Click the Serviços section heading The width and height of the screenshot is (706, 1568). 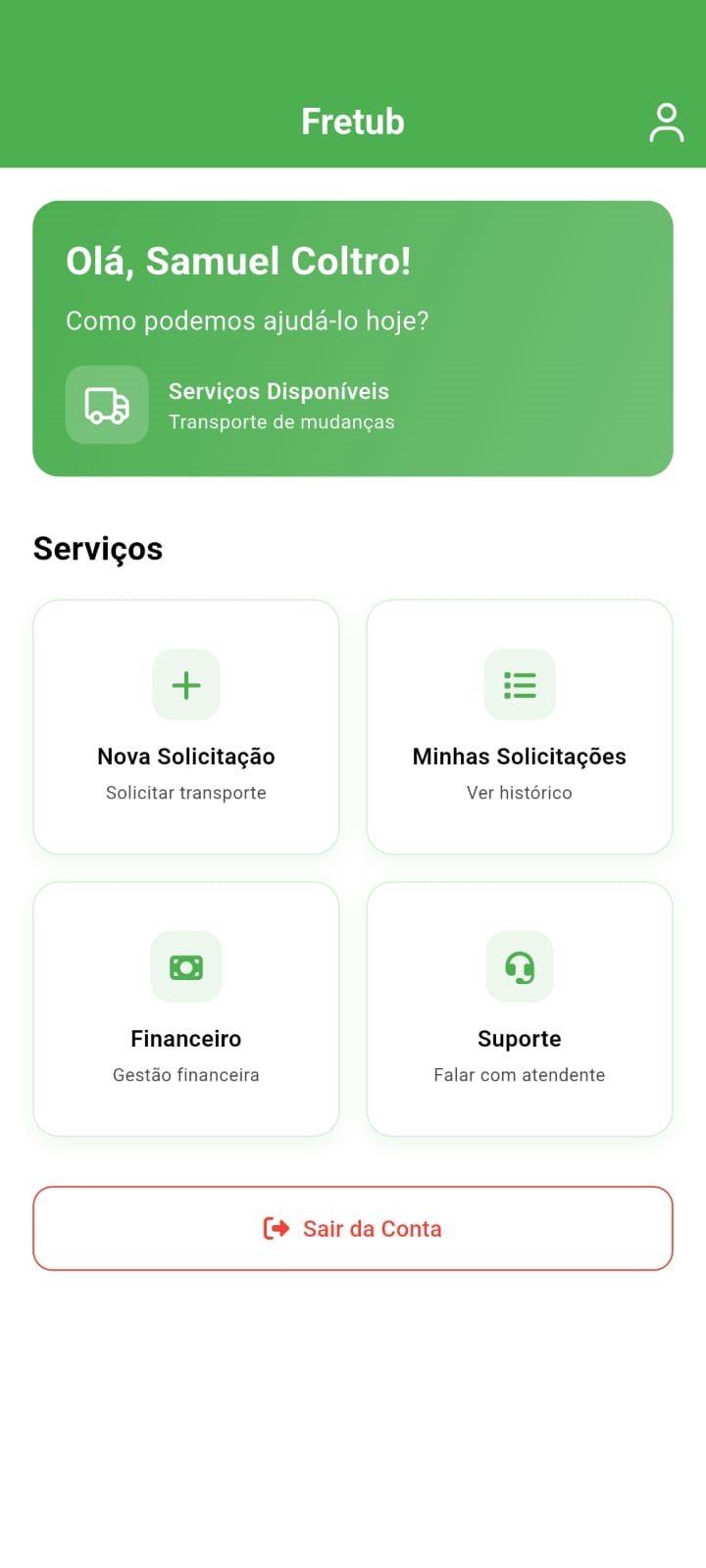tap(98, 548)
